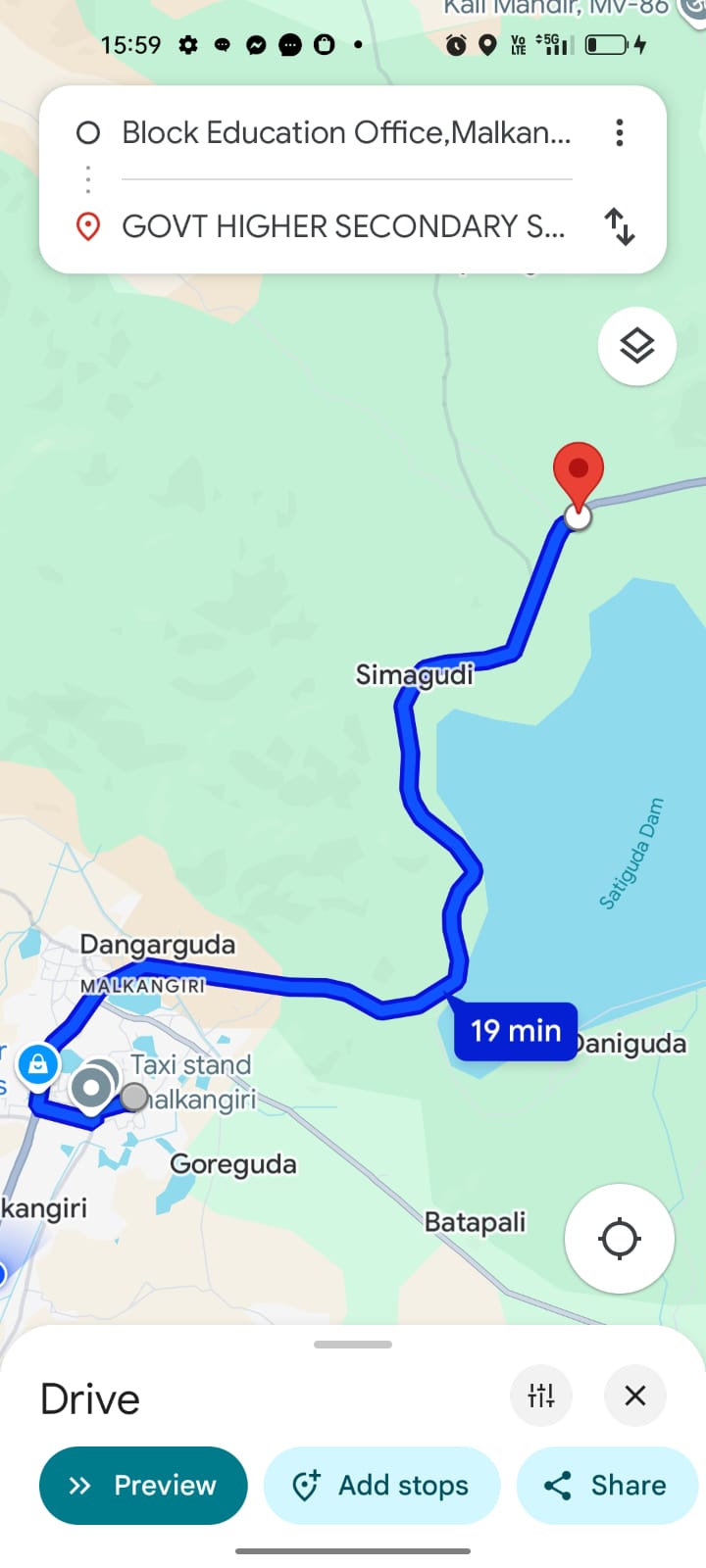This screenshot has width=706, height=1568.
Task: Open the three-dot overflow menu
Action: [x=619, y=132]
